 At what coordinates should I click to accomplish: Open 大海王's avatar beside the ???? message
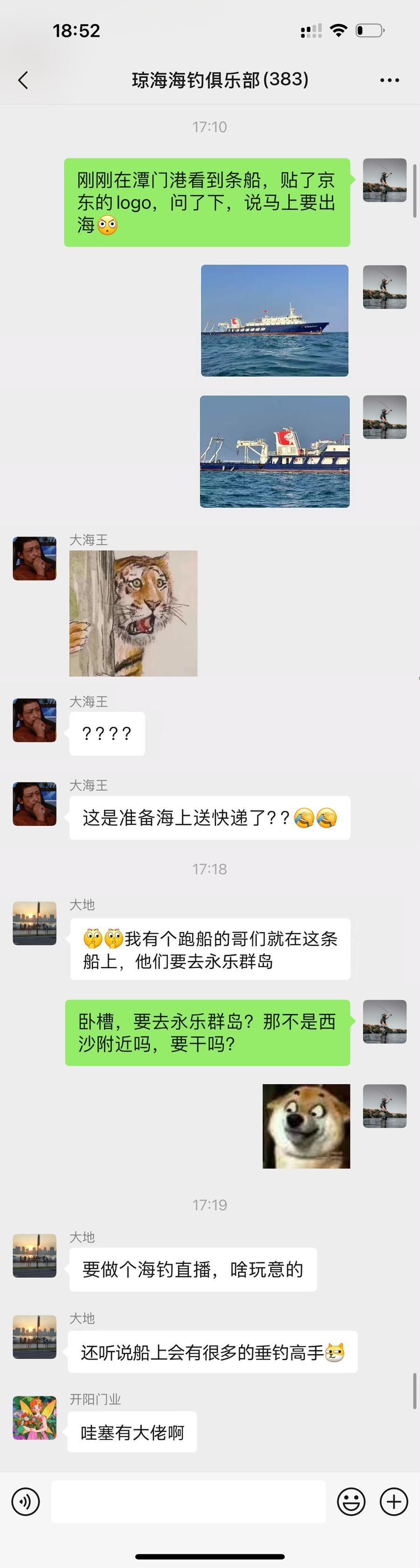coord(35,720)
